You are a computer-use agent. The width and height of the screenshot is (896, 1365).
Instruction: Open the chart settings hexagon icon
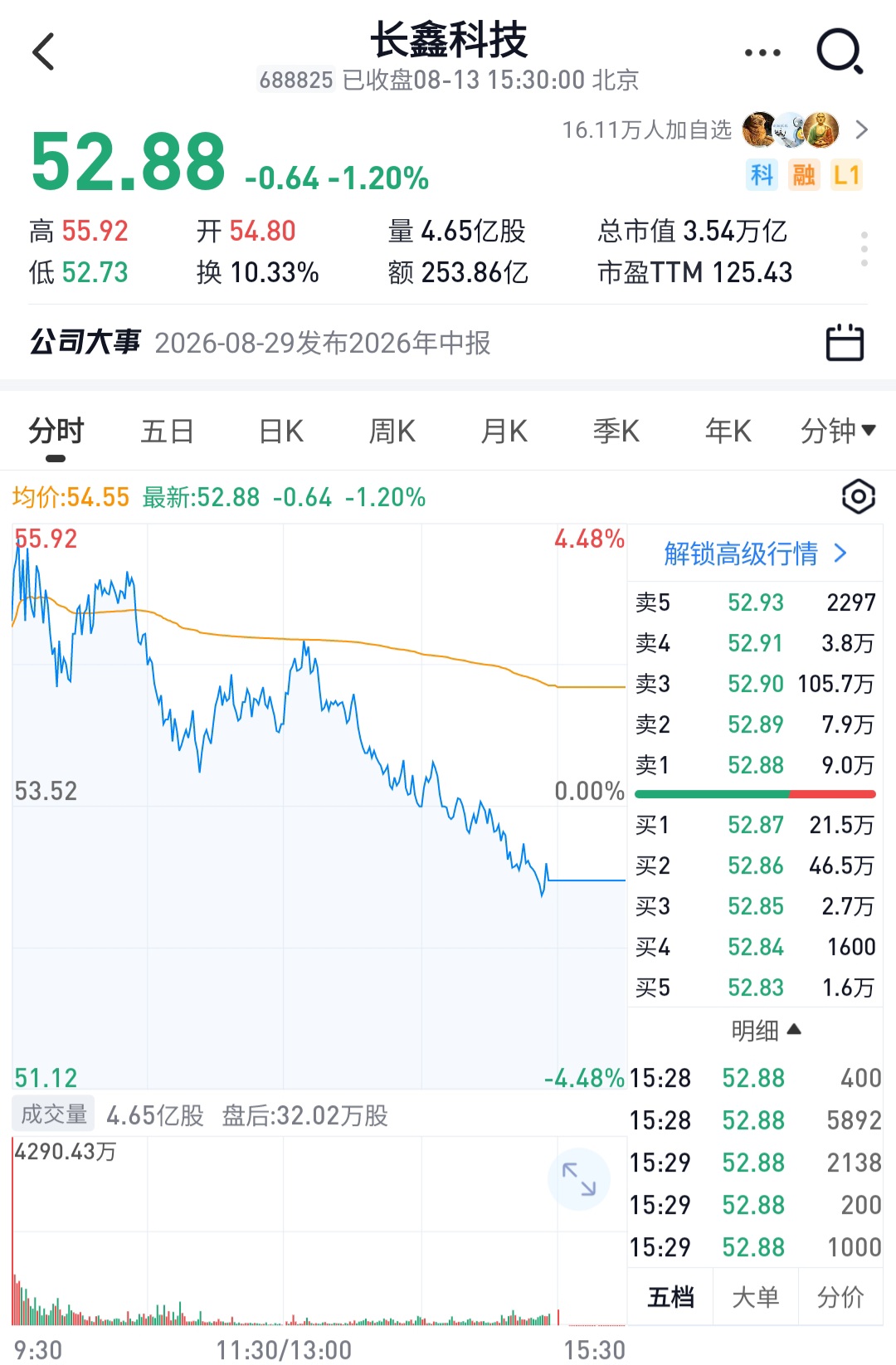pyautogui.click(x=858, y=496)
